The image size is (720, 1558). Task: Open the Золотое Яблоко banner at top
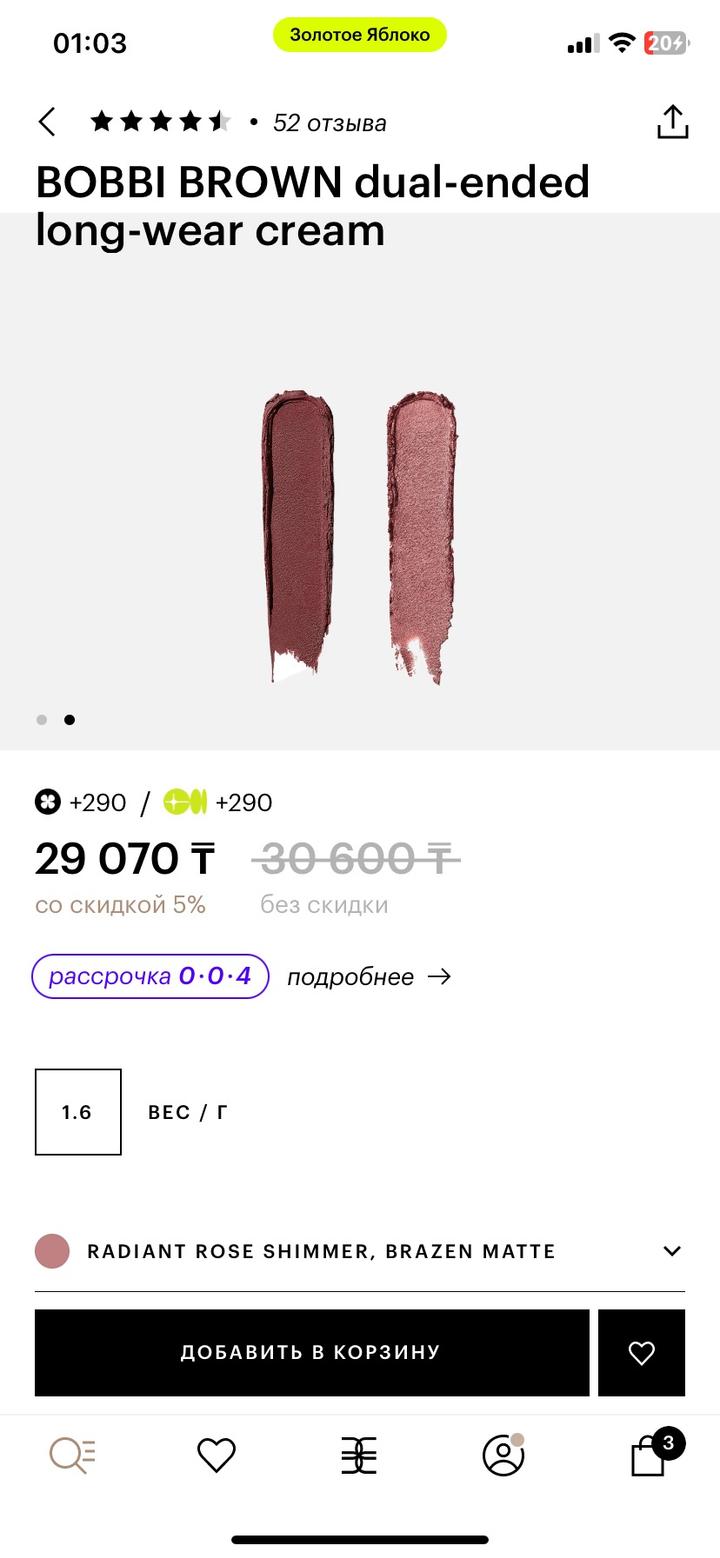pyautogui.click(x=360, y=34)
